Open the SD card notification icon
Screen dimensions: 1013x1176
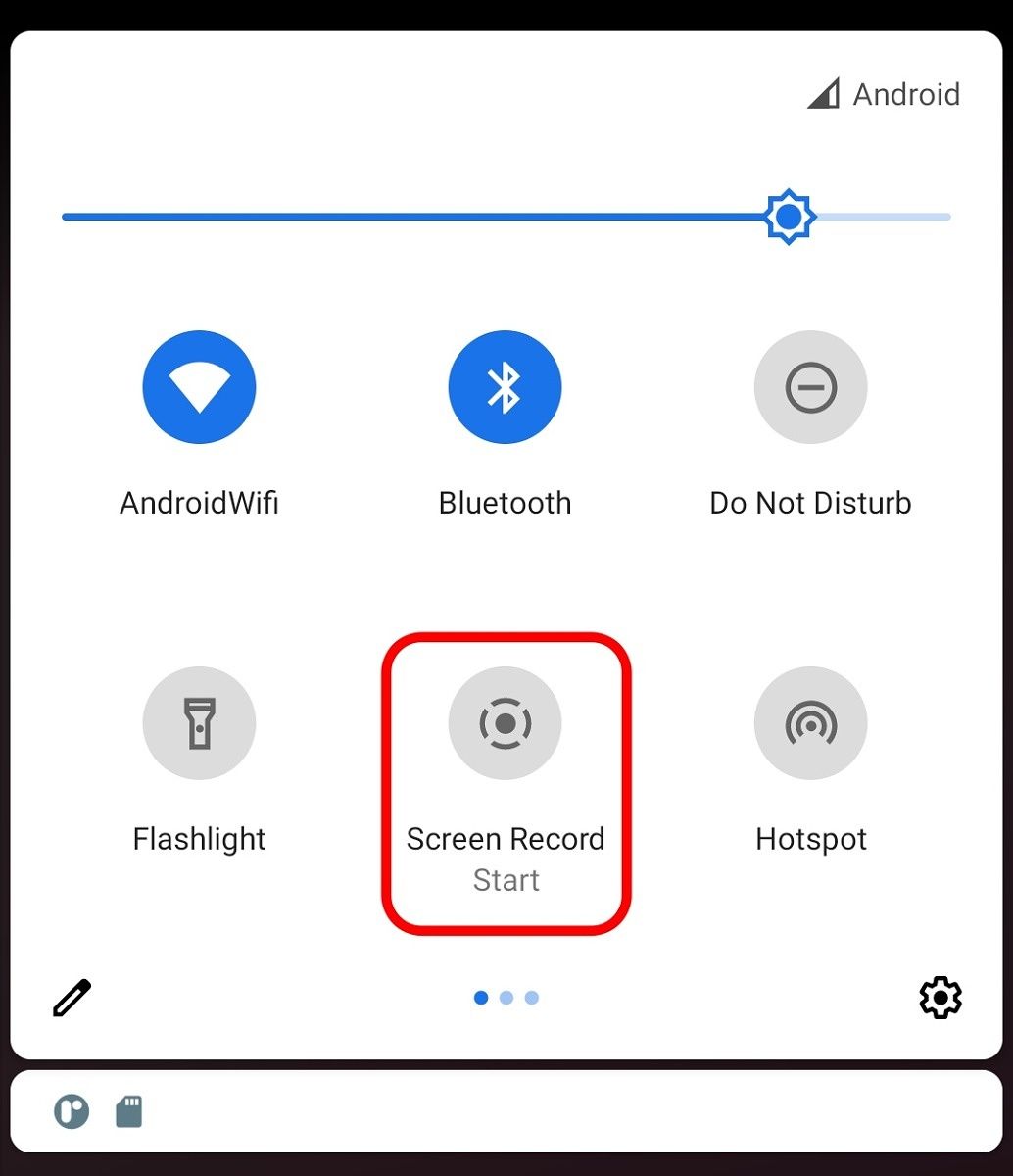pyautogui.click(x=127, y=1110)
